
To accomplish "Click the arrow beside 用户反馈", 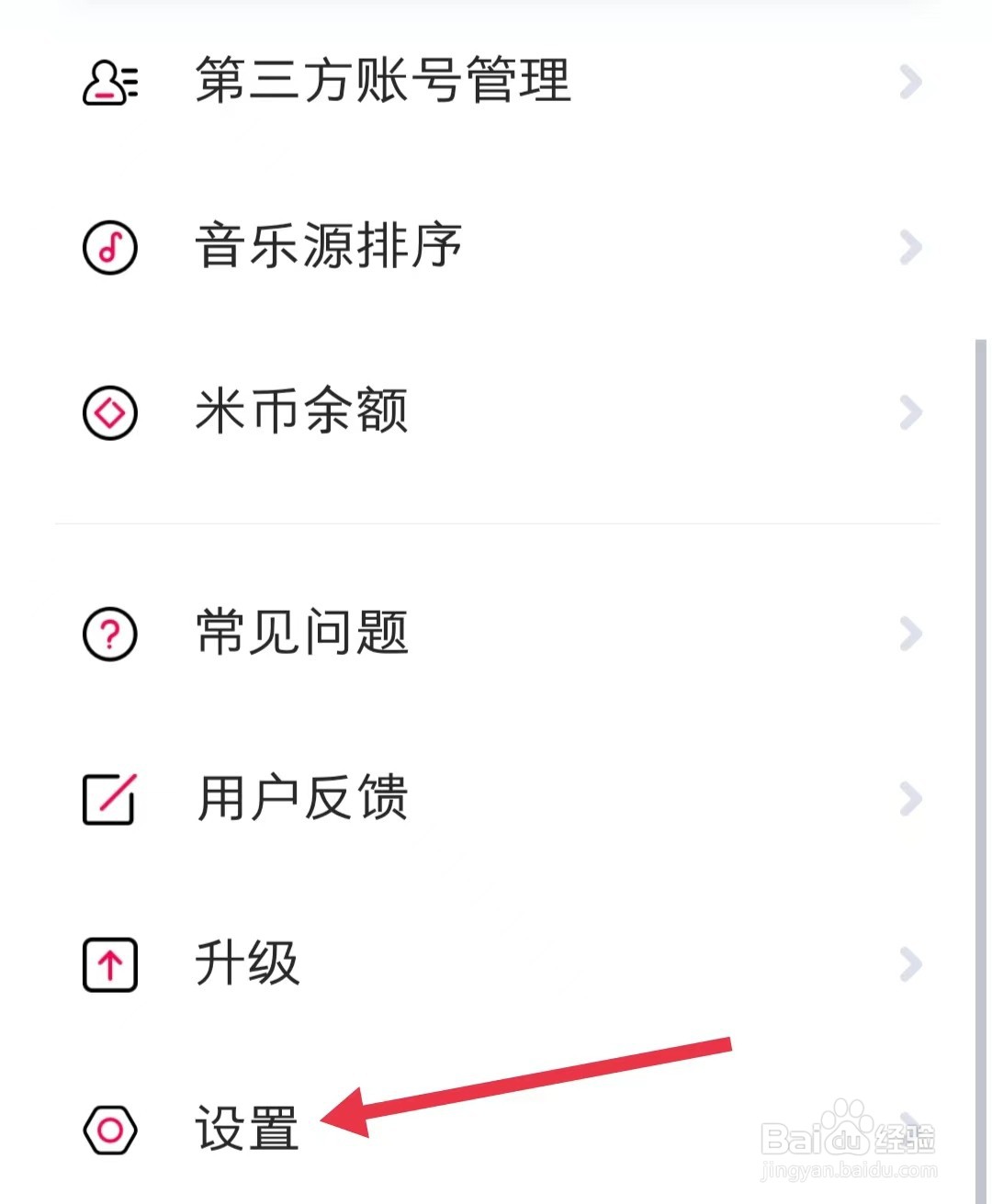I will coord(911,799).
